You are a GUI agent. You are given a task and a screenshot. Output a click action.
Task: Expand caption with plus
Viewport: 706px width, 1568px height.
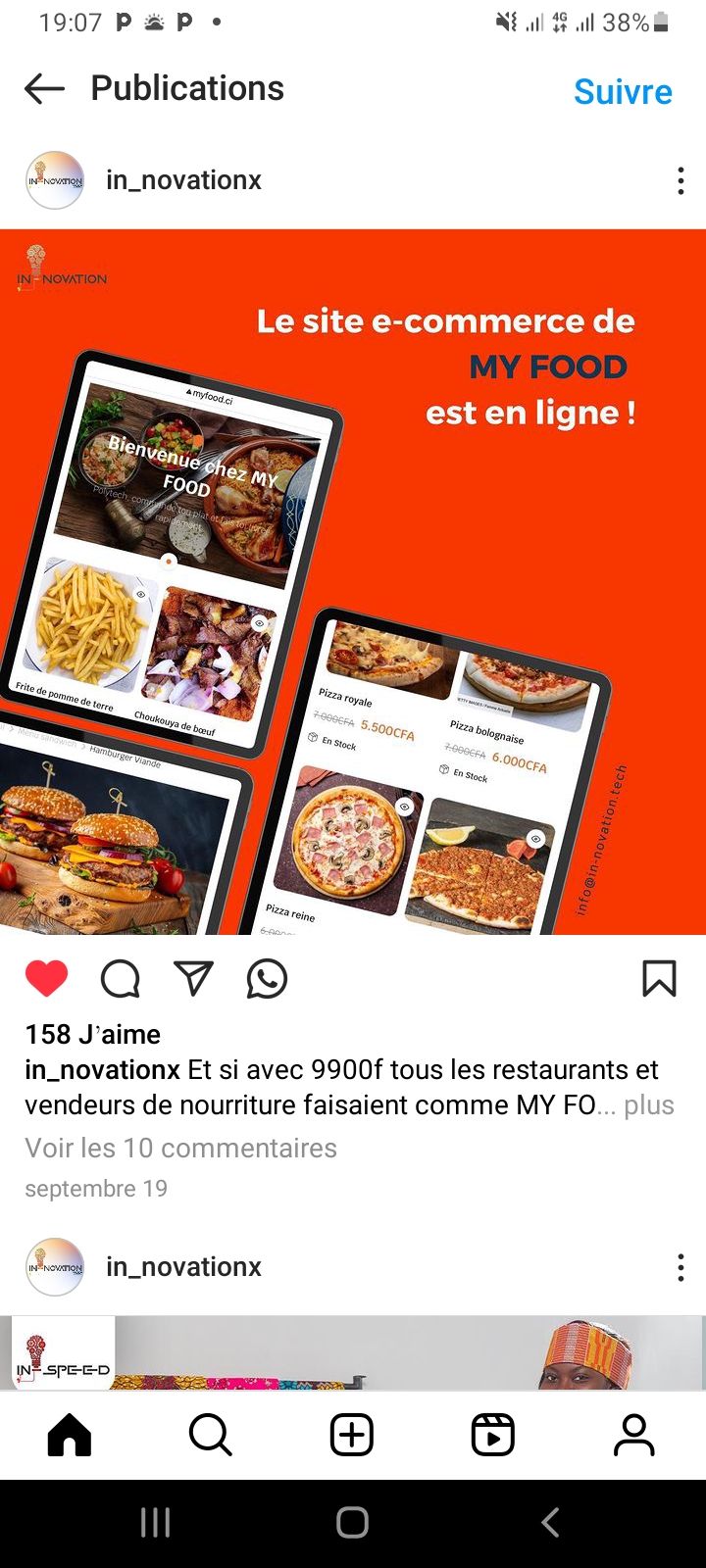(649, 1105)
